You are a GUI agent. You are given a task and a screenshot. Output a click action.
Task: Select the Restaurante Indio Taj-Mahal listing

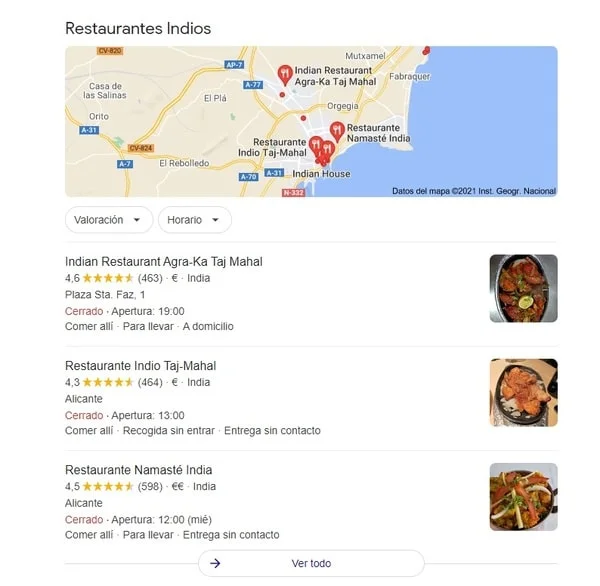pyautogui.click(x=140, y=366)
